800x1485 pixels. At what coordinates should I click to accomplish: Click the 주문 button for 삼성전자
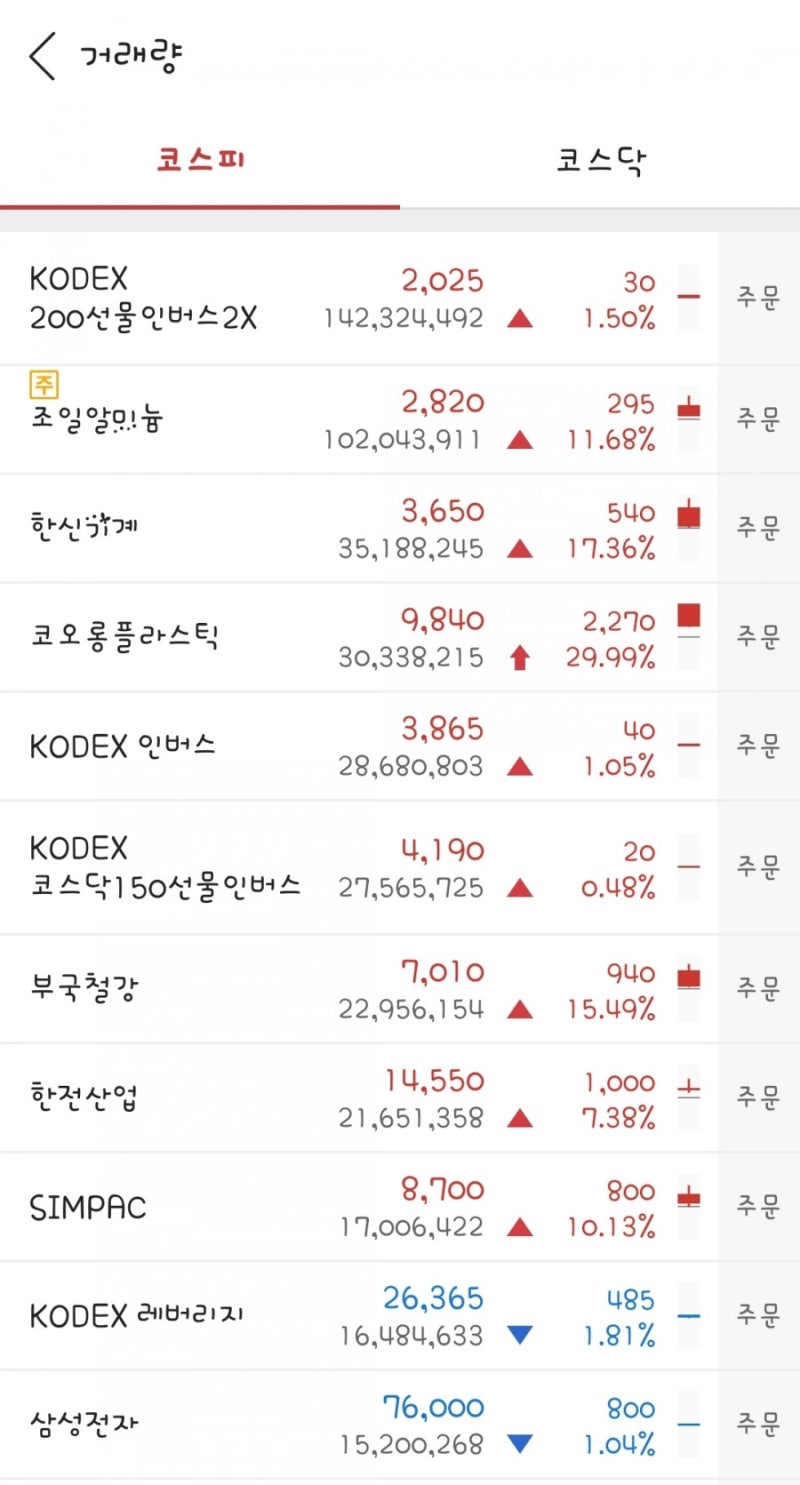(x=756, y=1421)
